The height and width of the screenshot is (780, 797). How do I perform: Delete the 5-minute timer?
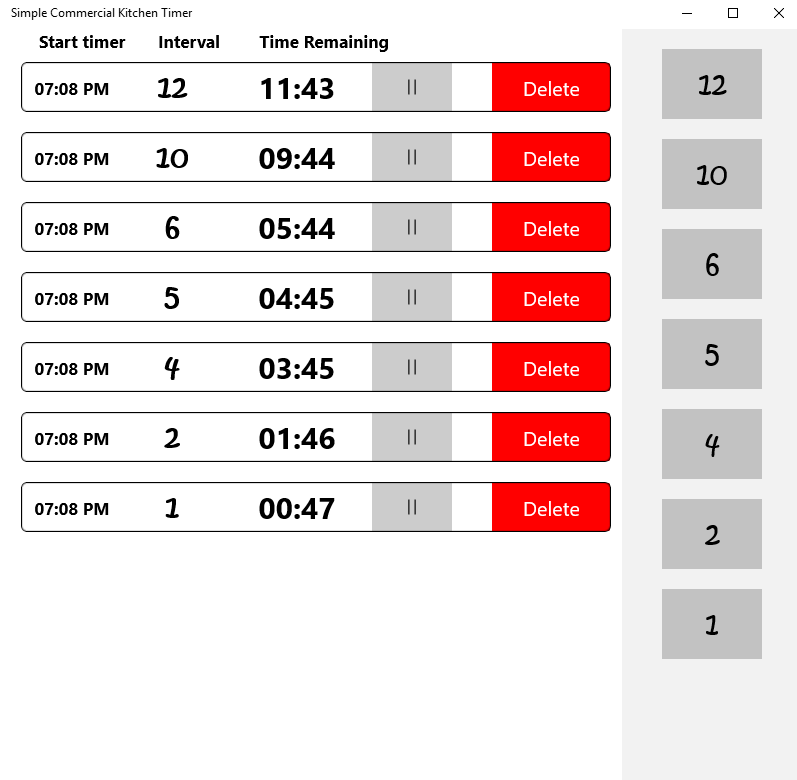pyautogui.click(x=551, y=298)
